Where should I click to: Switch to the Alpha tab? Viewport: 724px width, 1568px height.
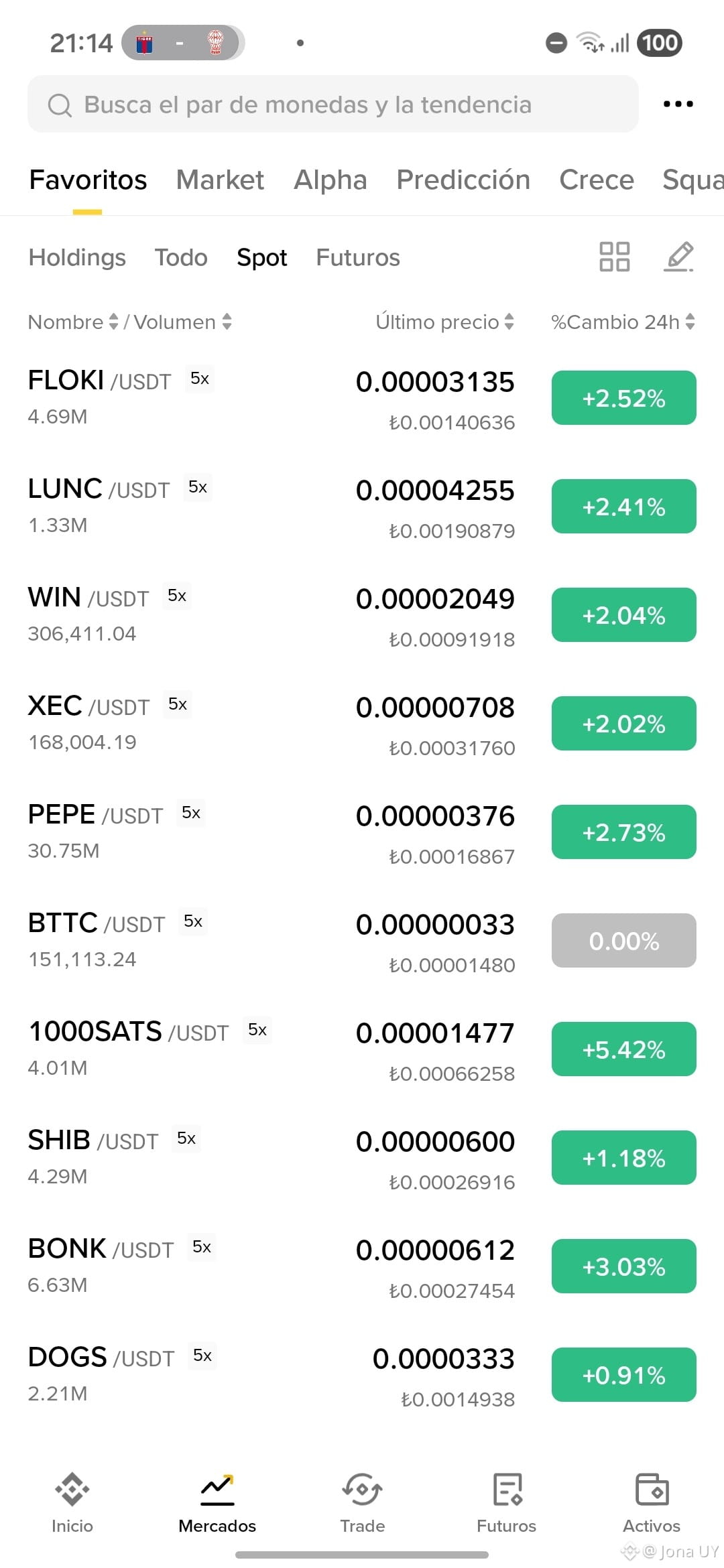(330, 180)
